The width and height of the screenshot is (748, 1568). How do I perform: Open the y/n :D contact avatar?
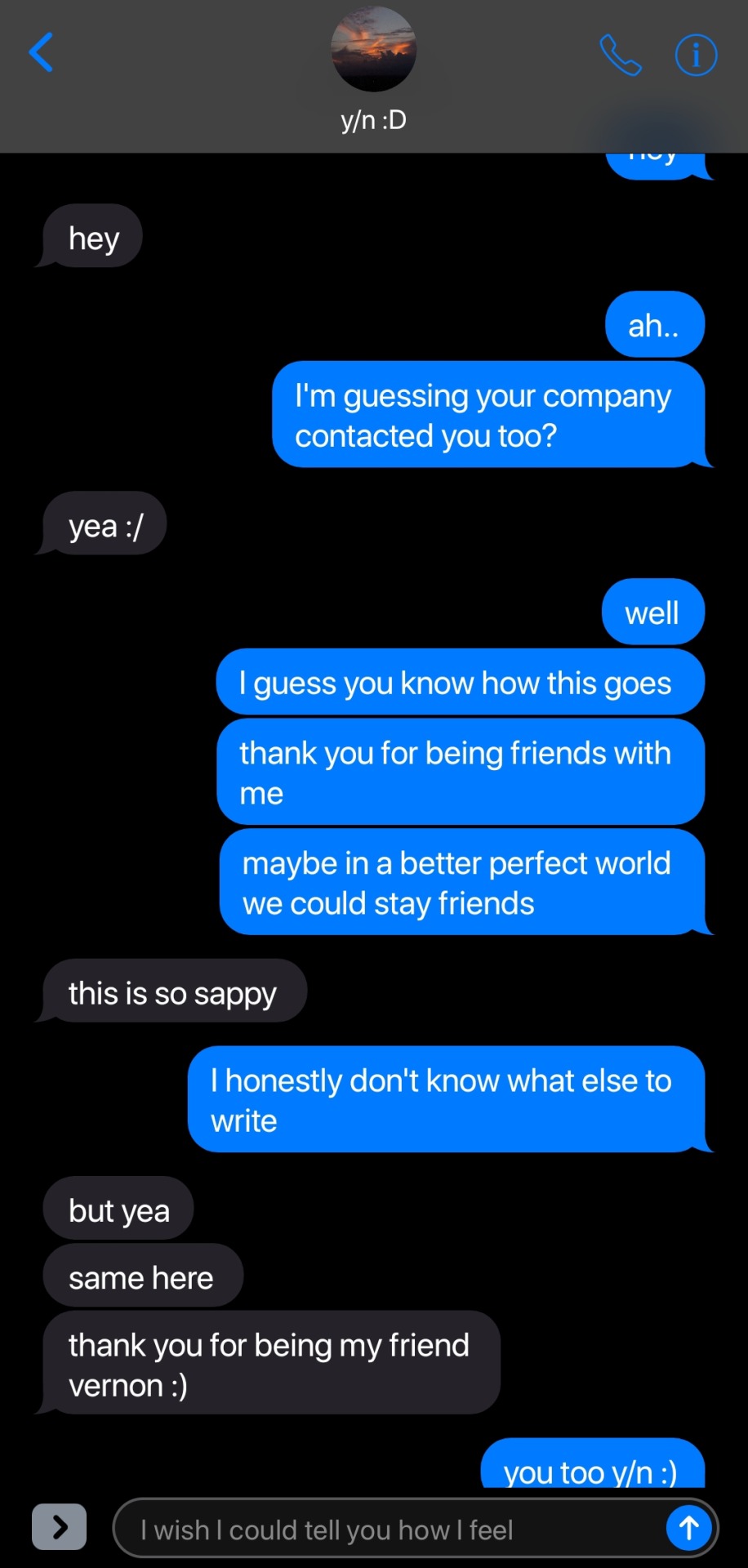[374, 49]
